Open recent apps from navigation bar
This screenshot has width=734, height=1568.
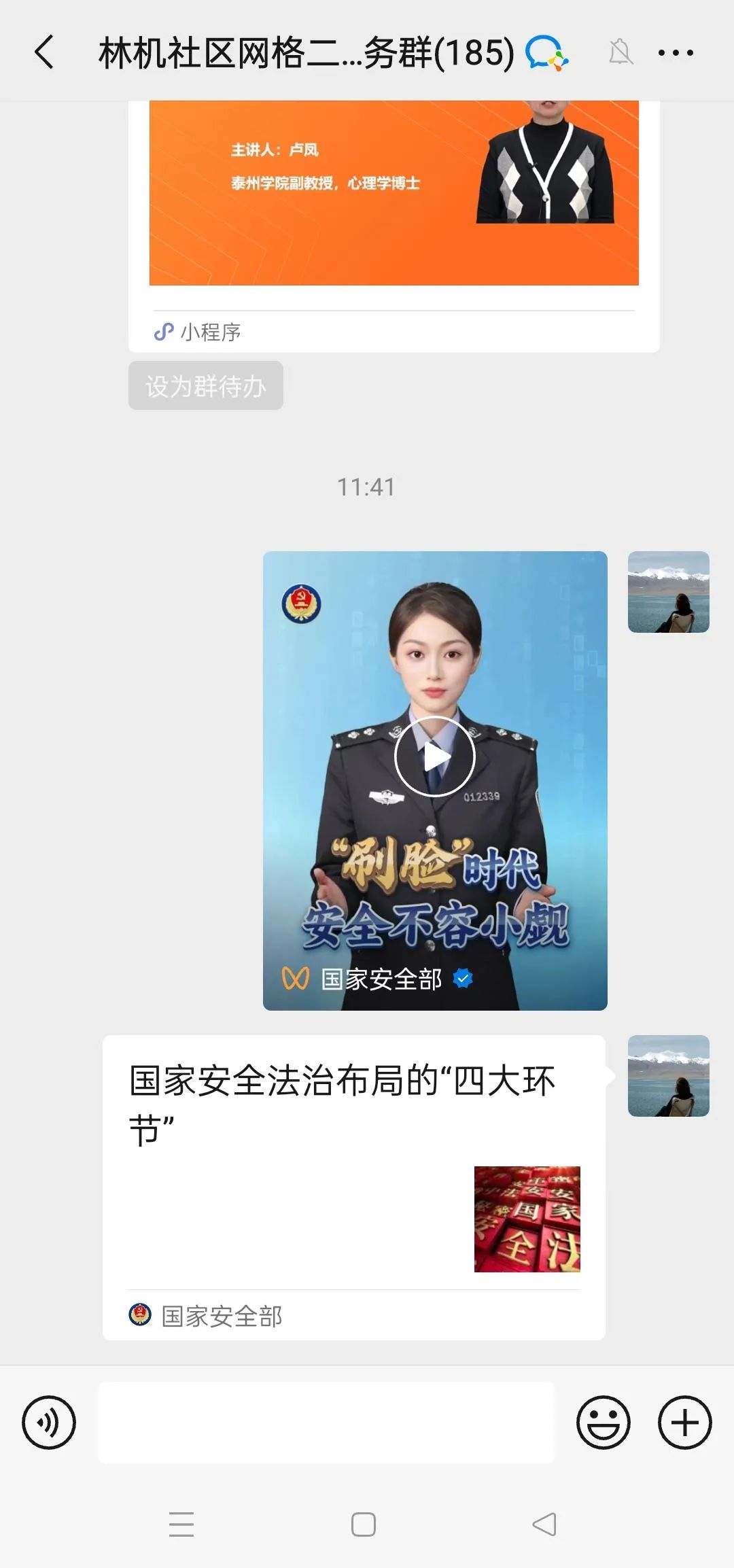(181, 1525)
